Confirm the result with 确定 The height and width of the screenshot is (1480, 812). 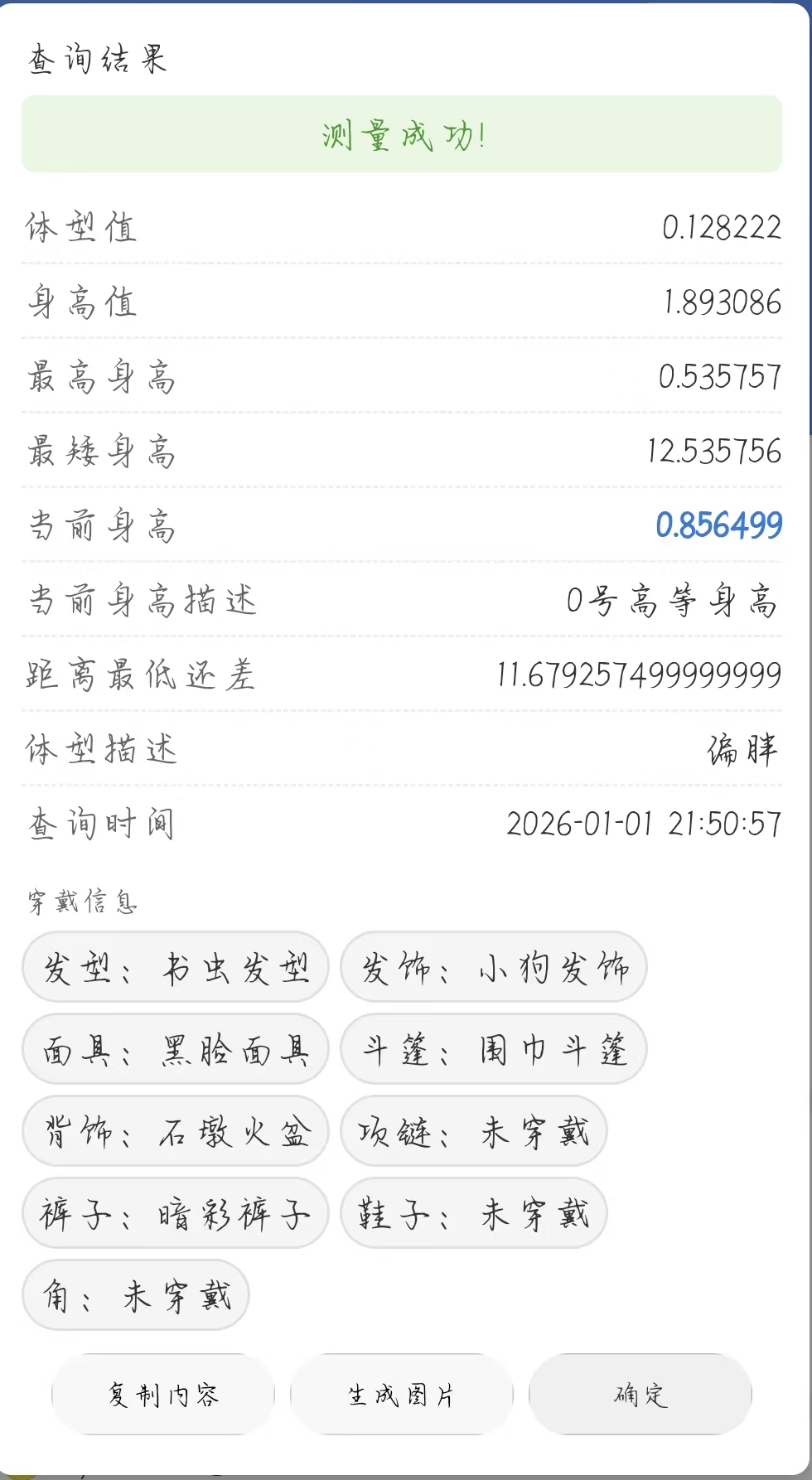(640, 1395)
